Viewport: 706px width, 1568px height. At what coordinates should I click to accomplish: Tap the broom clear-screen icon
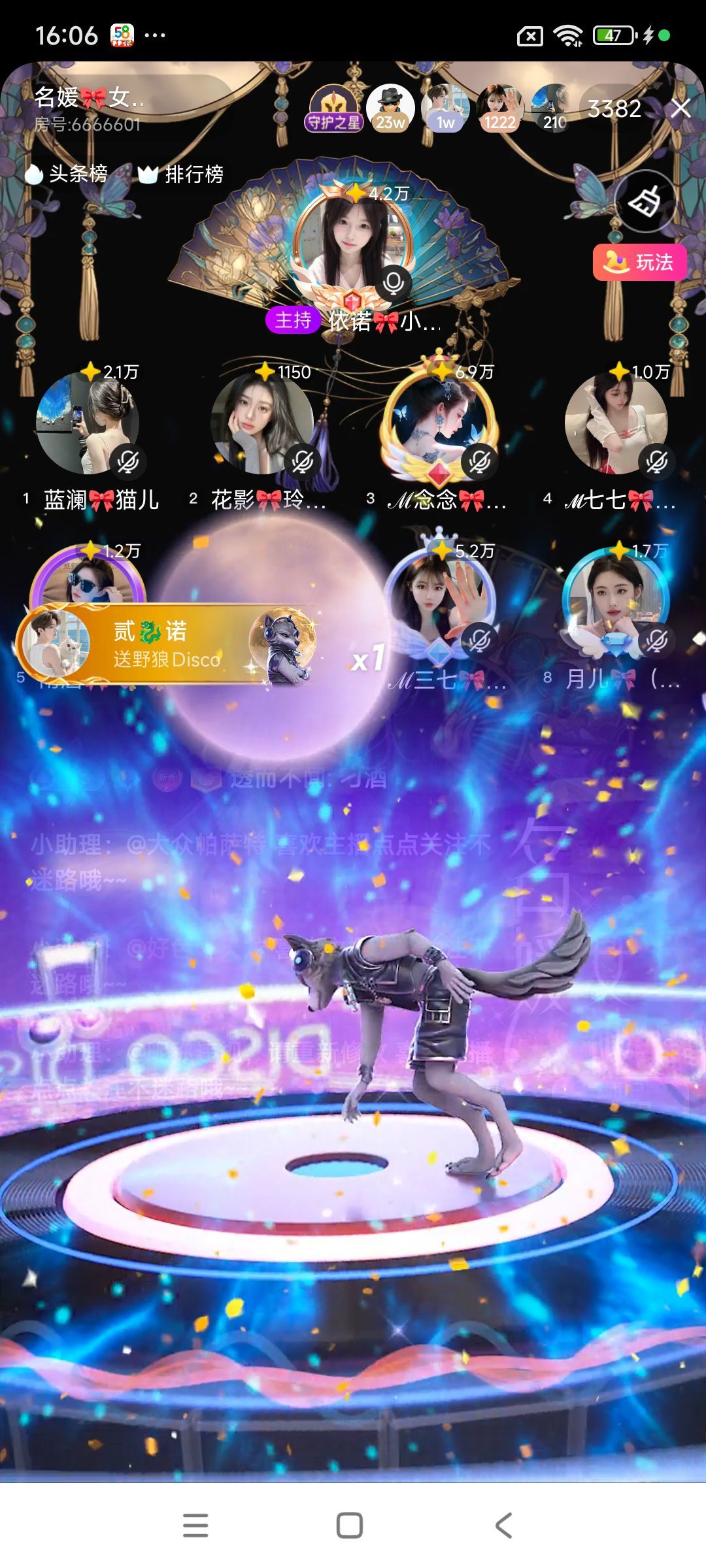pyautogui.click(x=644, y=202)
